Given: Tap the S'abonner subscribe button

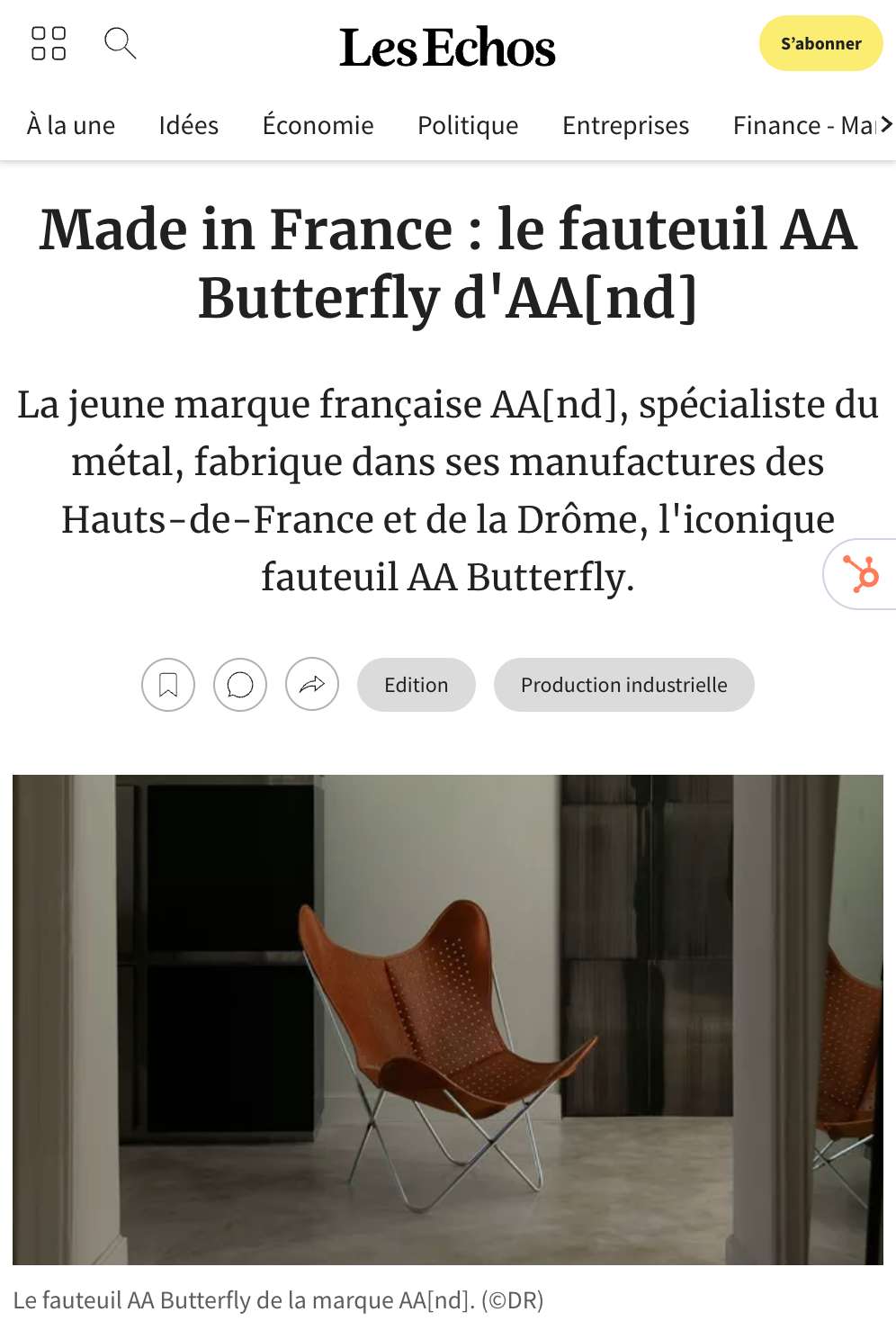Looking at the screenshot, I should coord(820,43).
